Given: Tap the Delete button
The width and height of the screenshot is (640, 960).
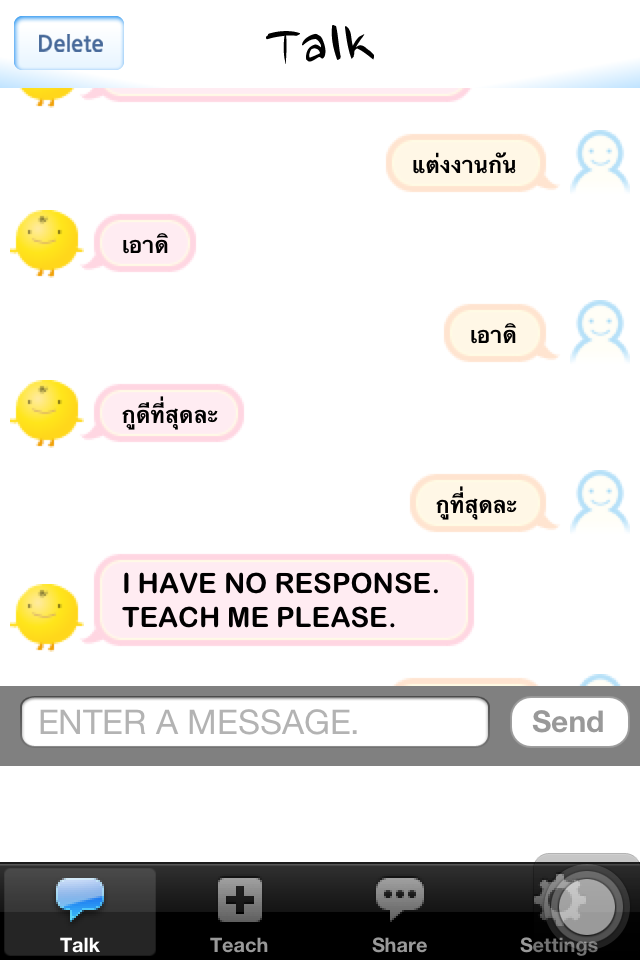Looking at the screenshot, I should pyautogui.click(x=69, y=43).
